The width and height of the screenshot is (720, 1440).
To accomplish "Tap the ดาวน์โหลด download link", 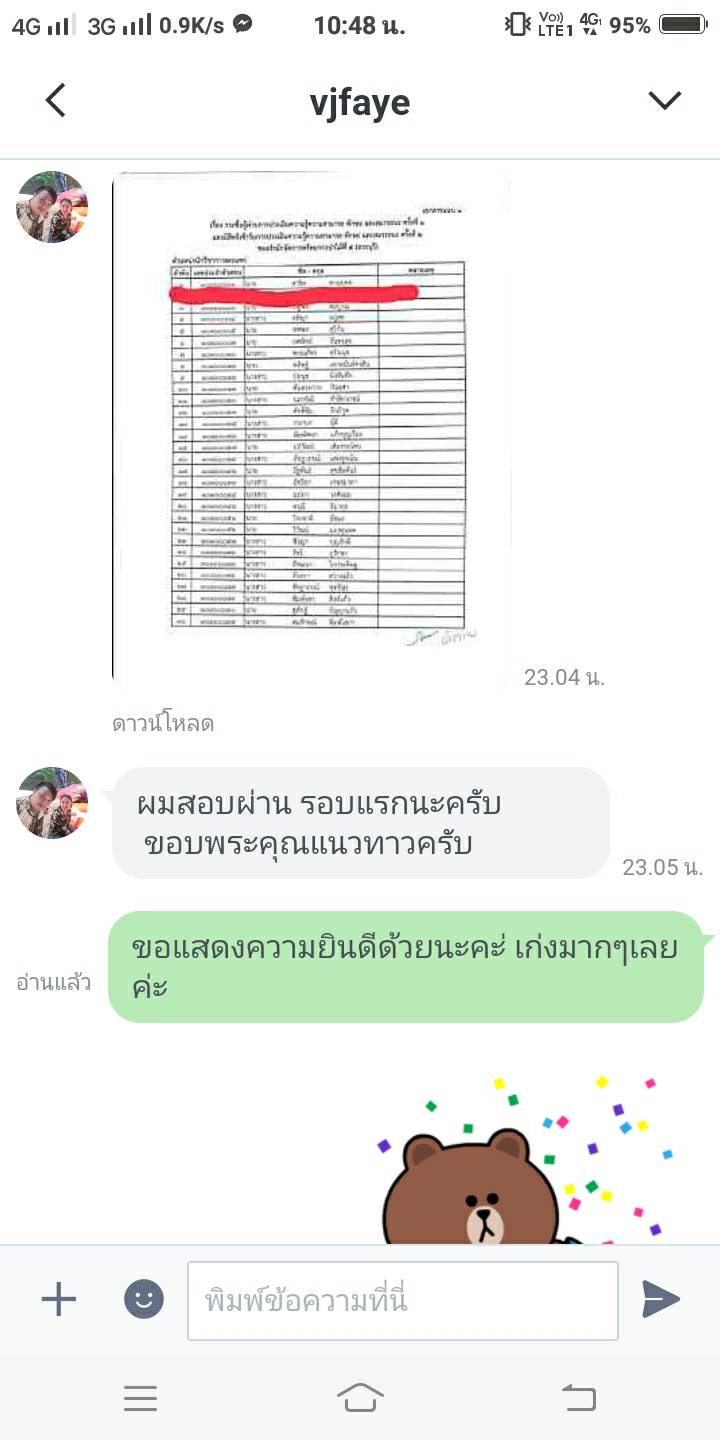I will 163,723.
